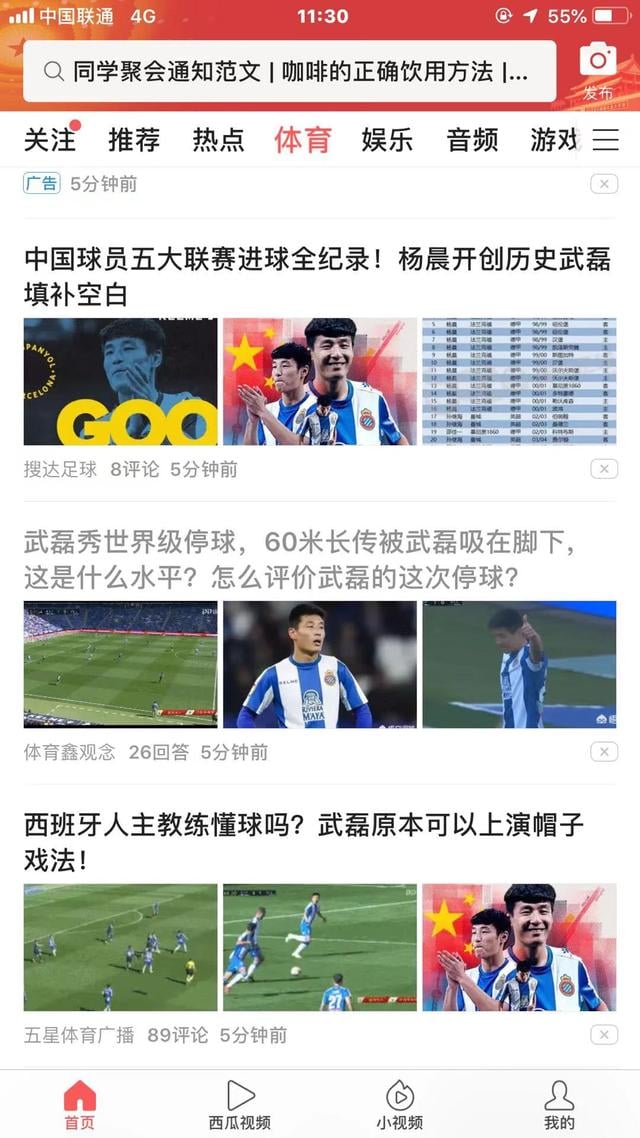Switch to the 推荐 tab

[134, 140]
